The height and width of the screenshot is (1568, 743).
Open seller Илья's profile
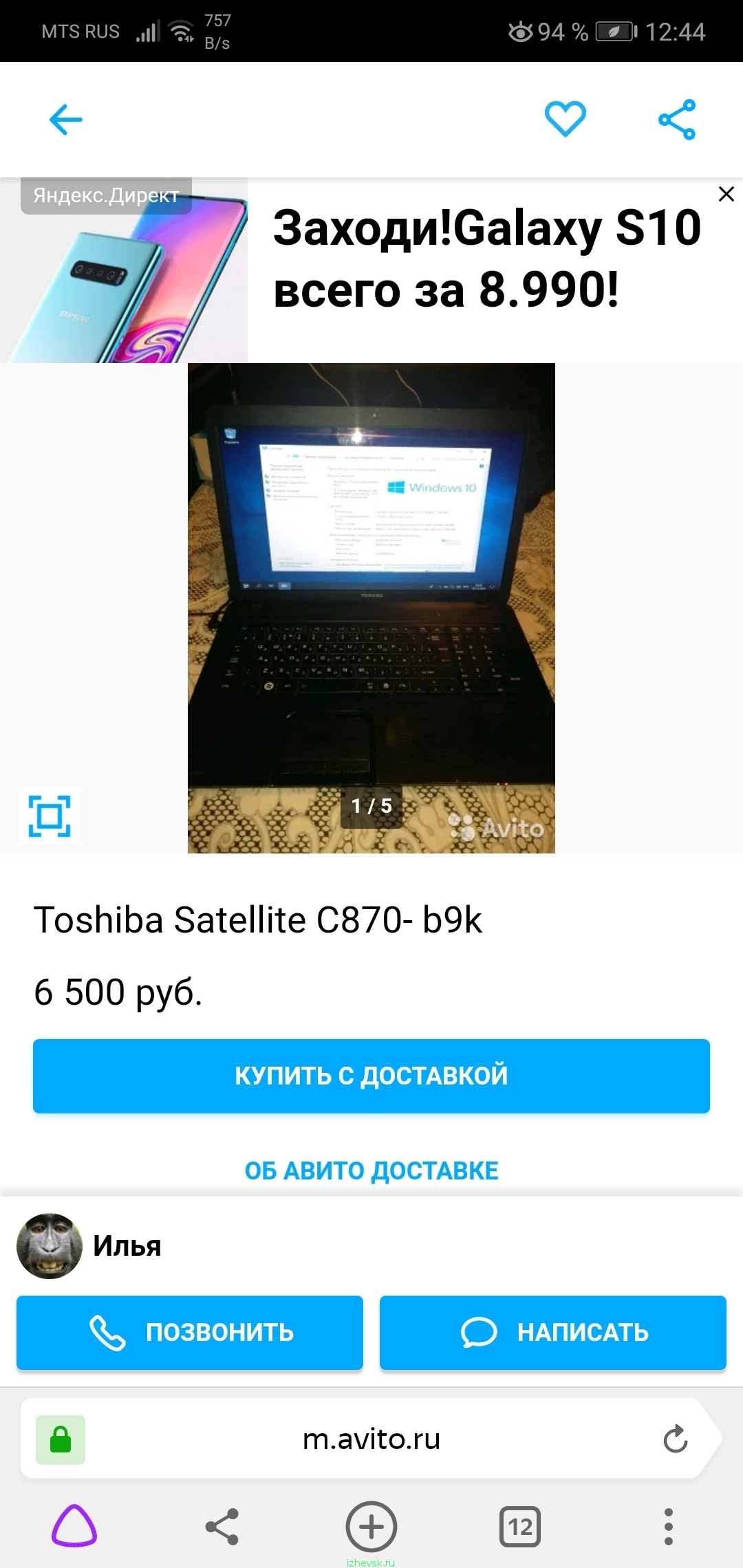coord(127,1246)
